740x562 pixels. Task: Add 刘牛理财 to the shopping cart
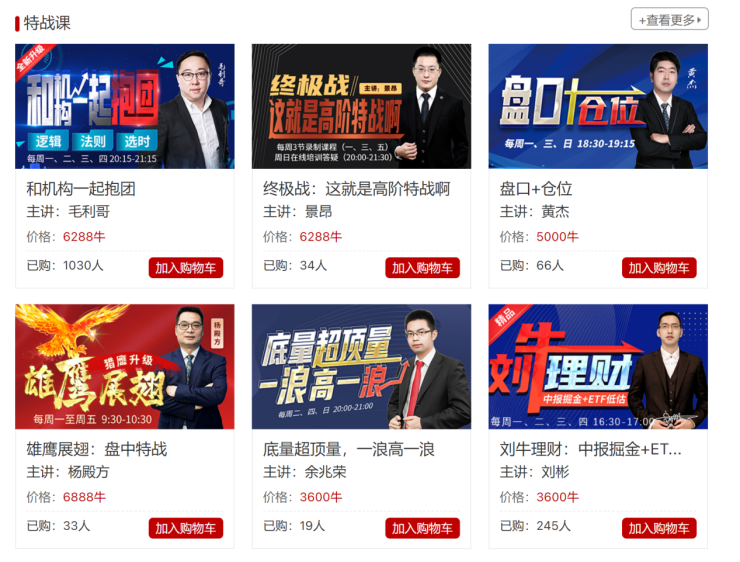659,528
